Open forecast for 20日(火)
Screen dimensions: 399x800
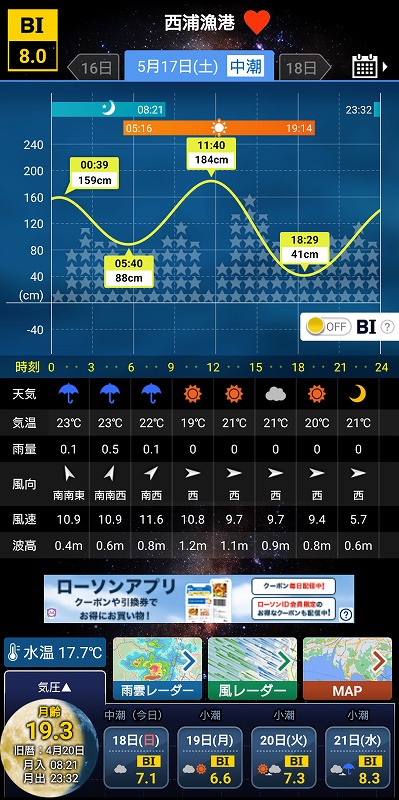click(x=284, y=757)
